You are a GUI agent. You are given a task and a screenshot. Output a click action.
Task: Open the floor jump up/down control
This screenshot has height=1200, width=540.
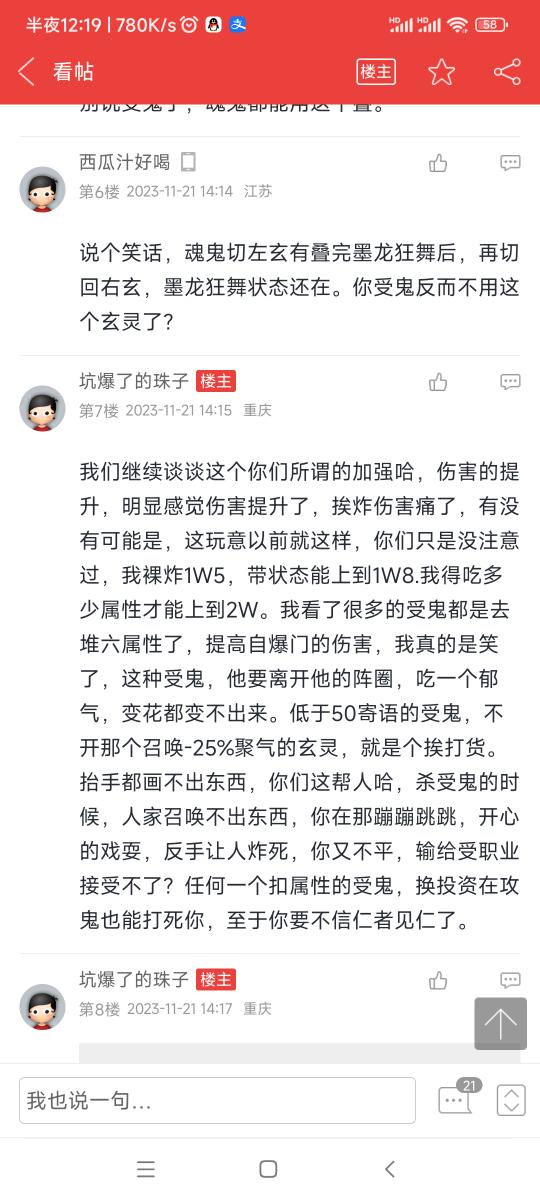[x=510, y=1101]
